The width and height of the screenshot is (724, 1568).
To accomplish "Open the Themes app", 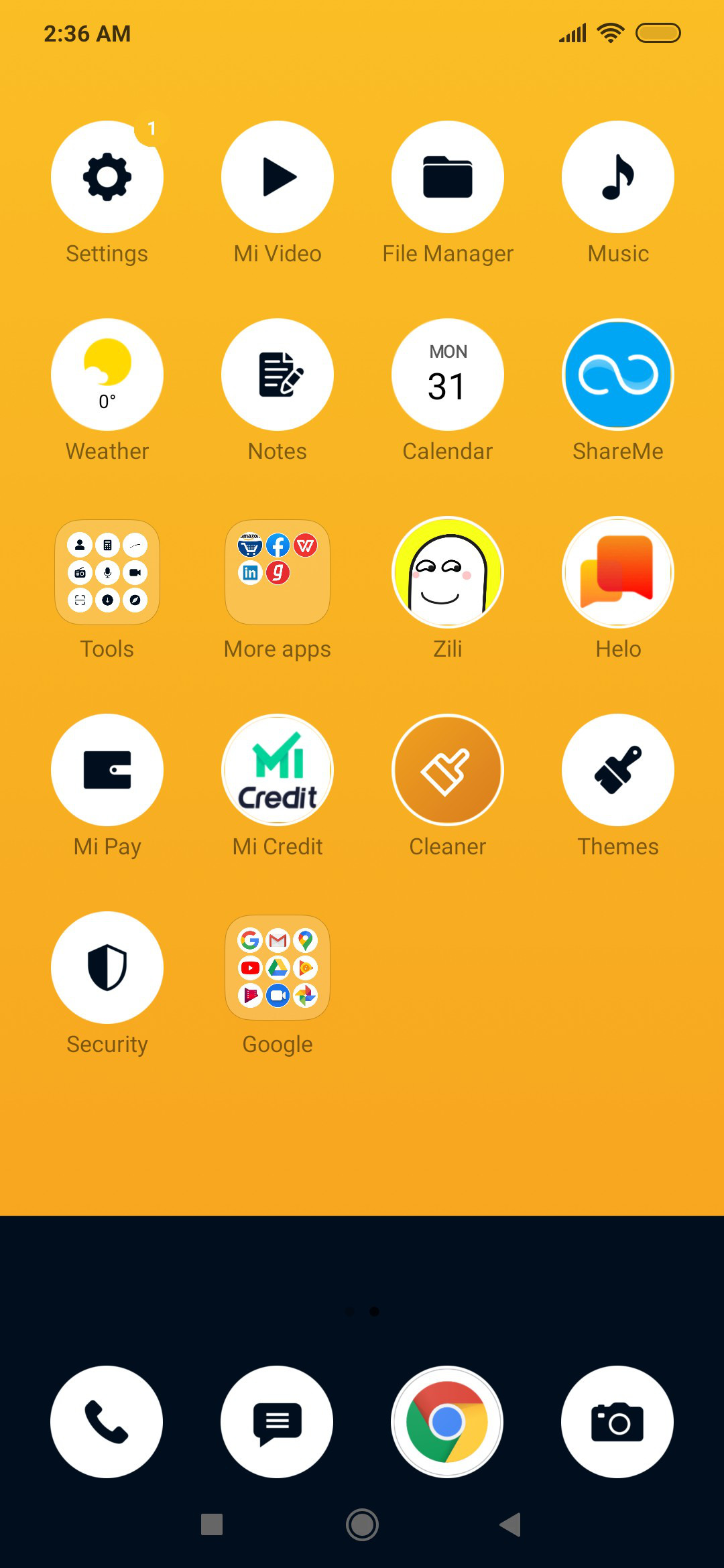I will coord(618,770).
